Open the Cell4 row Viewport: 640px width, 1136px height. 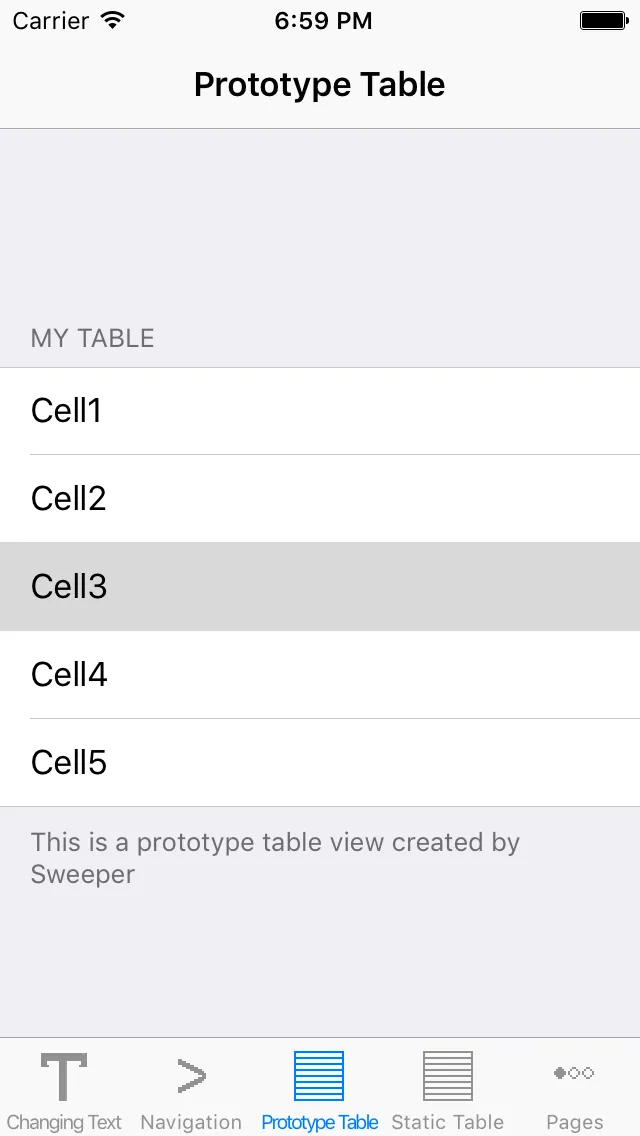320,674
